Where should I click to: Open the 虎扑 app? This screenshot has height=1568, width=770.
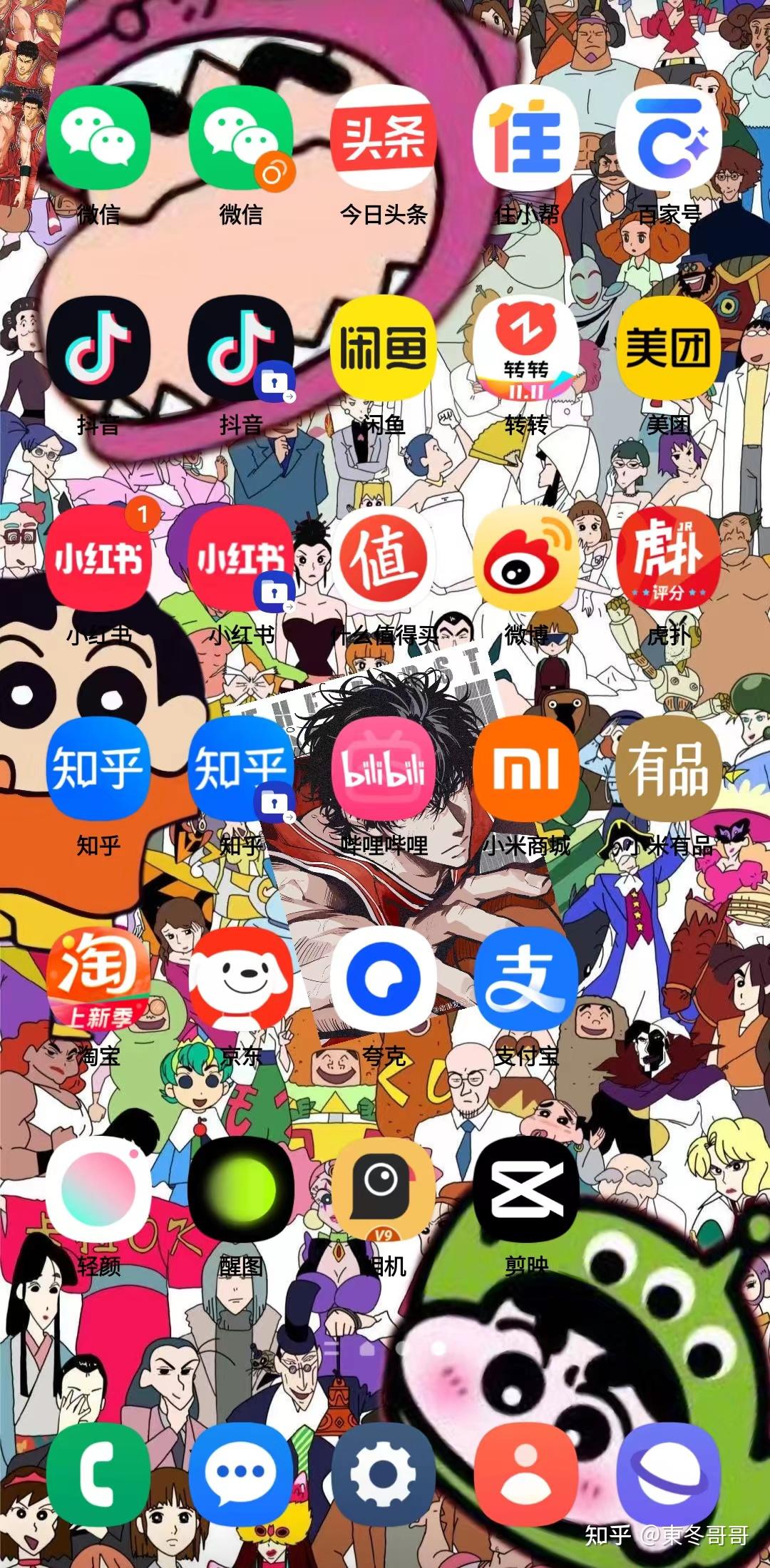coord(669,558)
